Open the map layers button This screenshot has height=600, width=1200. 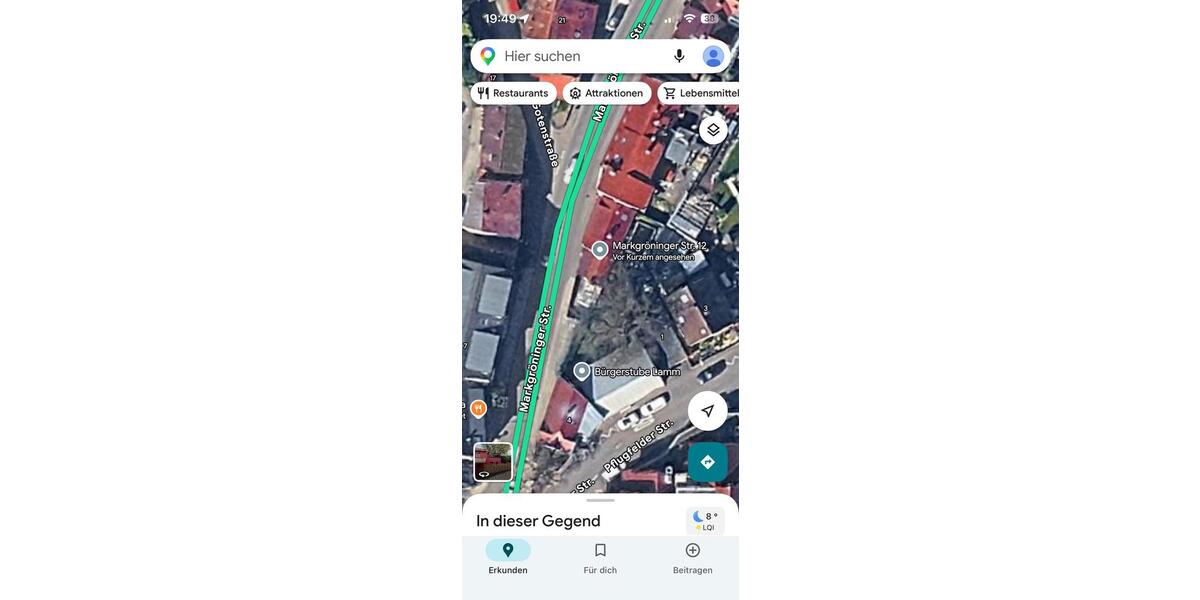713,130
